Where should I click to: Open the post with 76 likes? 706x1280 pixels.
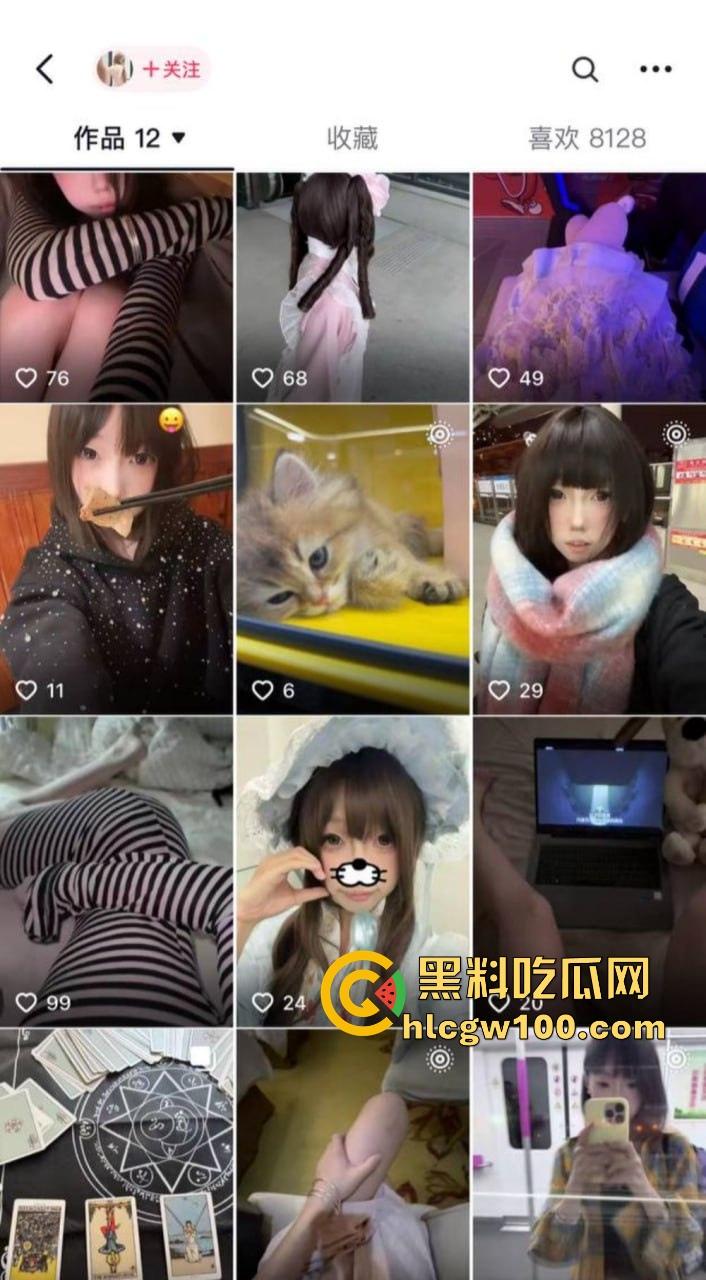pos(116,287)
